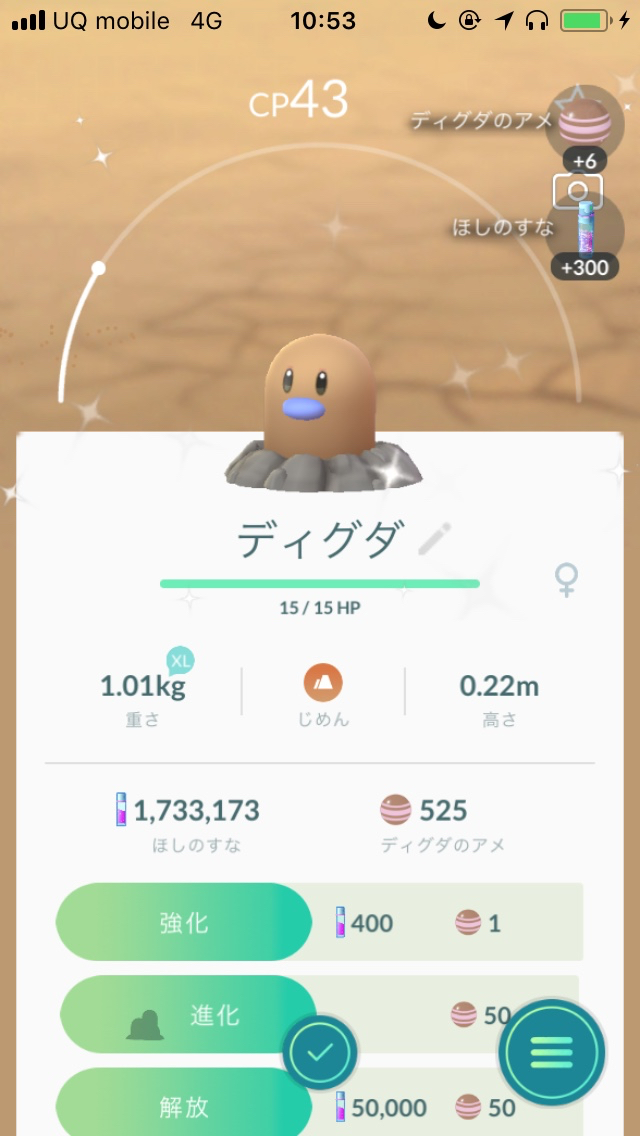Tap the pencil icon to rename ディグダ
The image size is (640, 1136).
point(434,539)
